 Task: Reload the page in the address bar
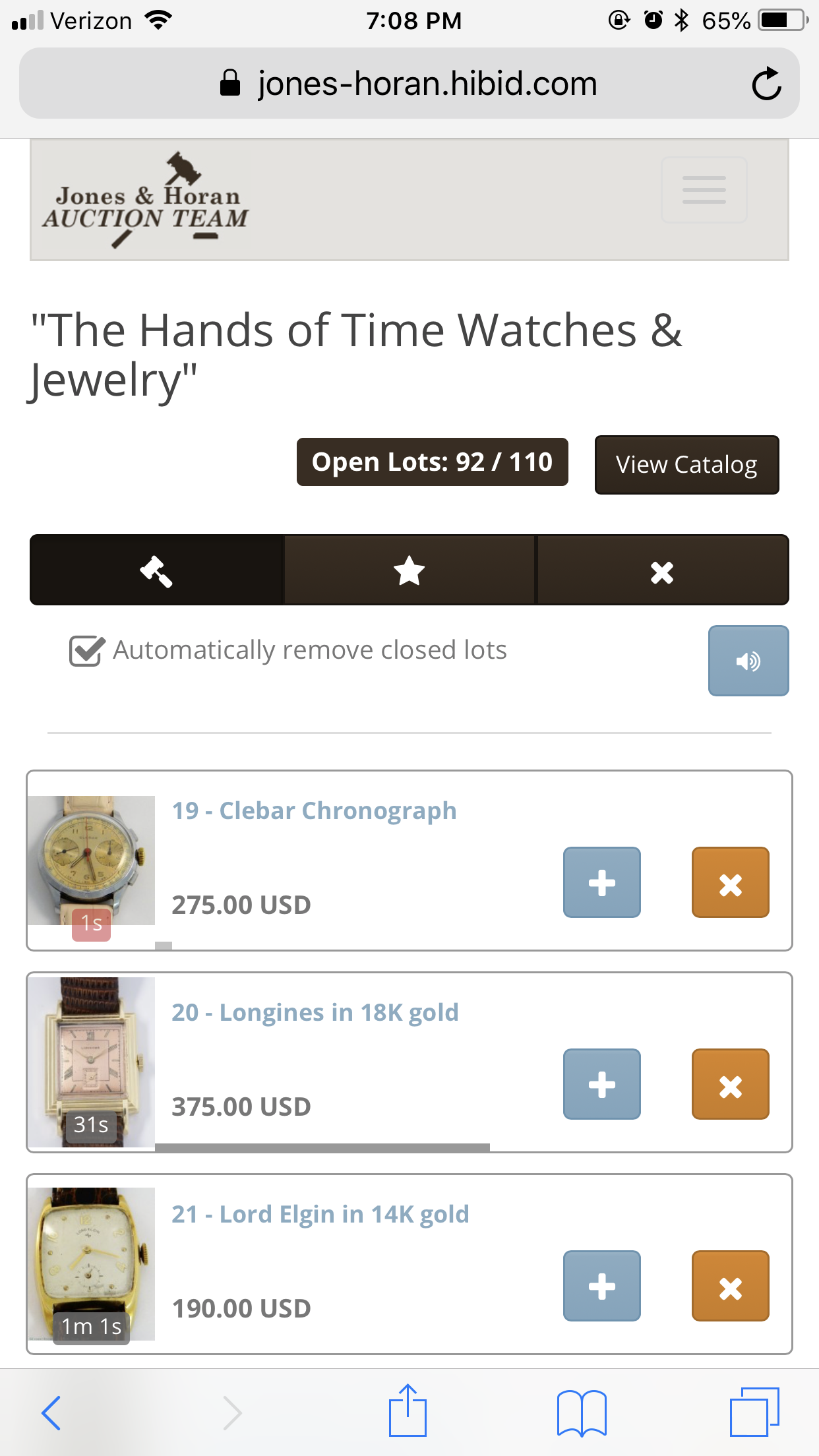[x=766, y=84]
